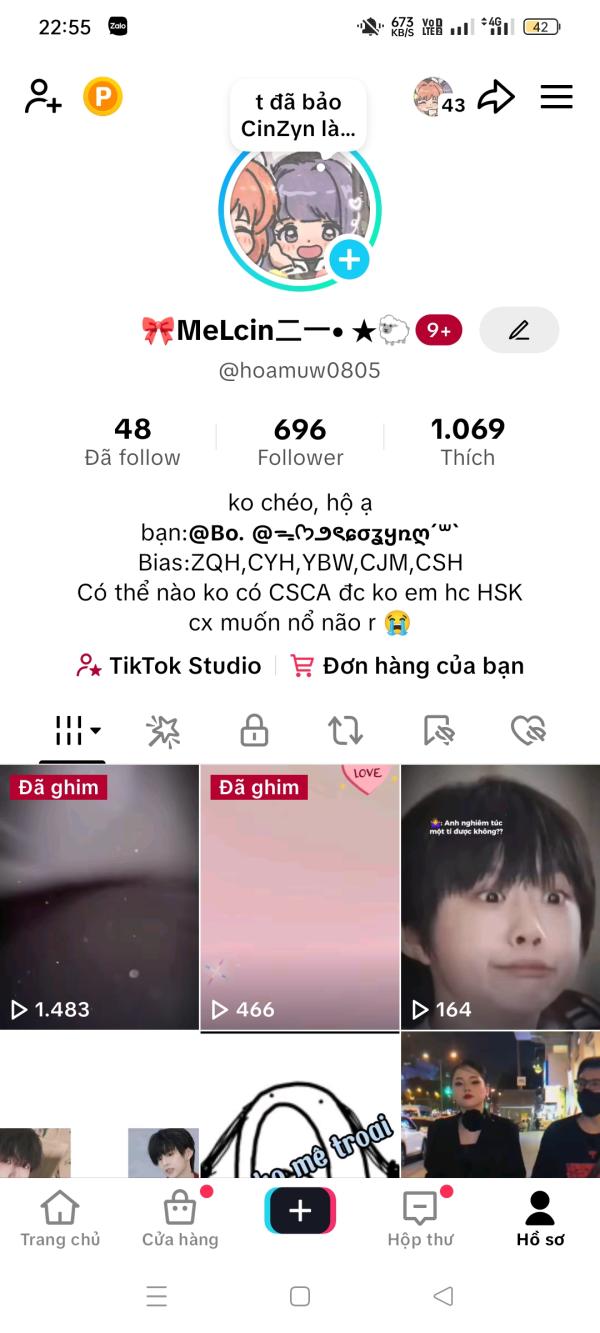Open the hamburger menu
This screenshot has height=1333, width=600.
(x=556, y=97)
